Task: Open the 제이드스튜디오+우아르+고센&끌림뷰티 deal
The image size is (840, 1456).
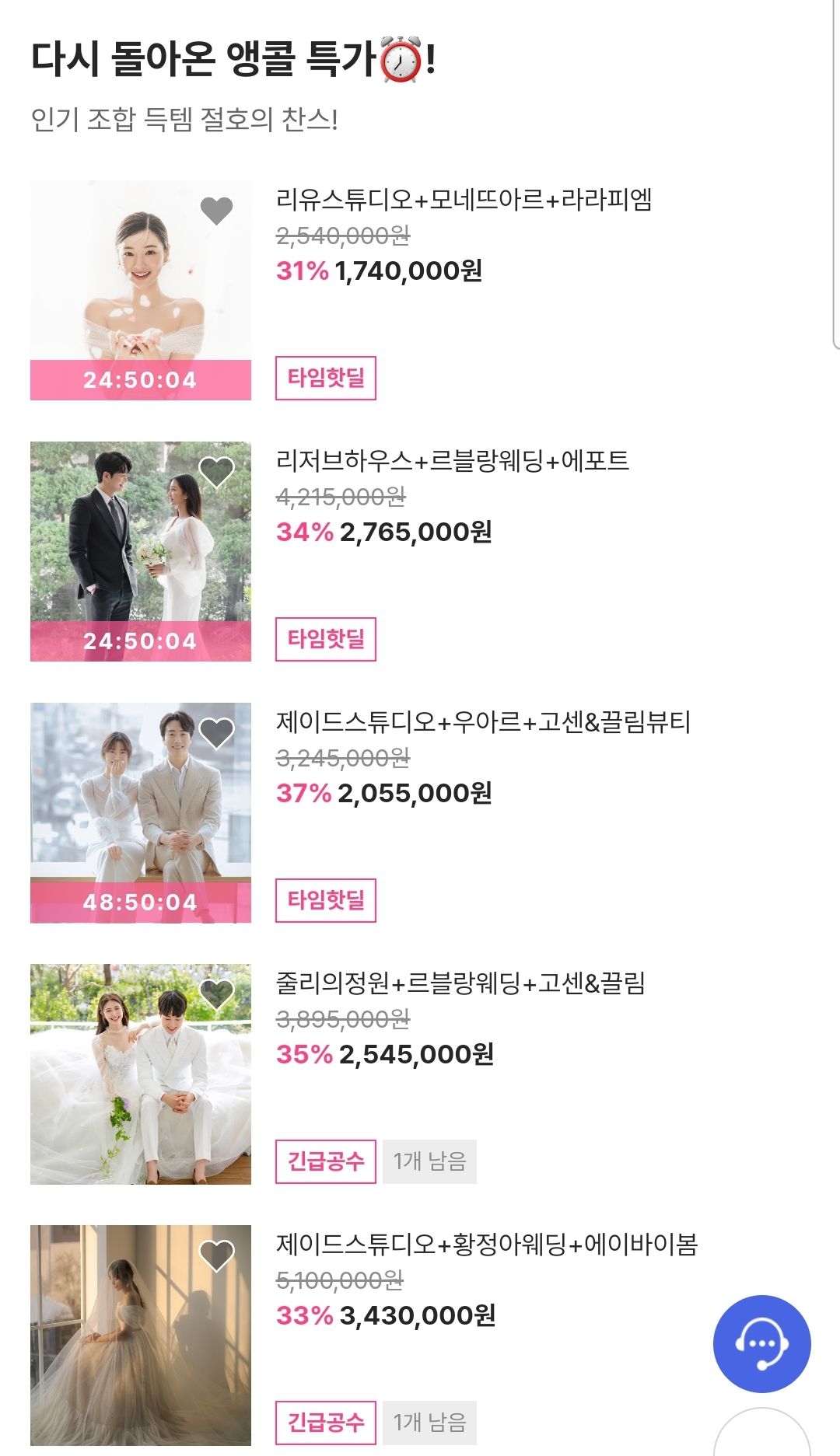Action: [483, 723]
